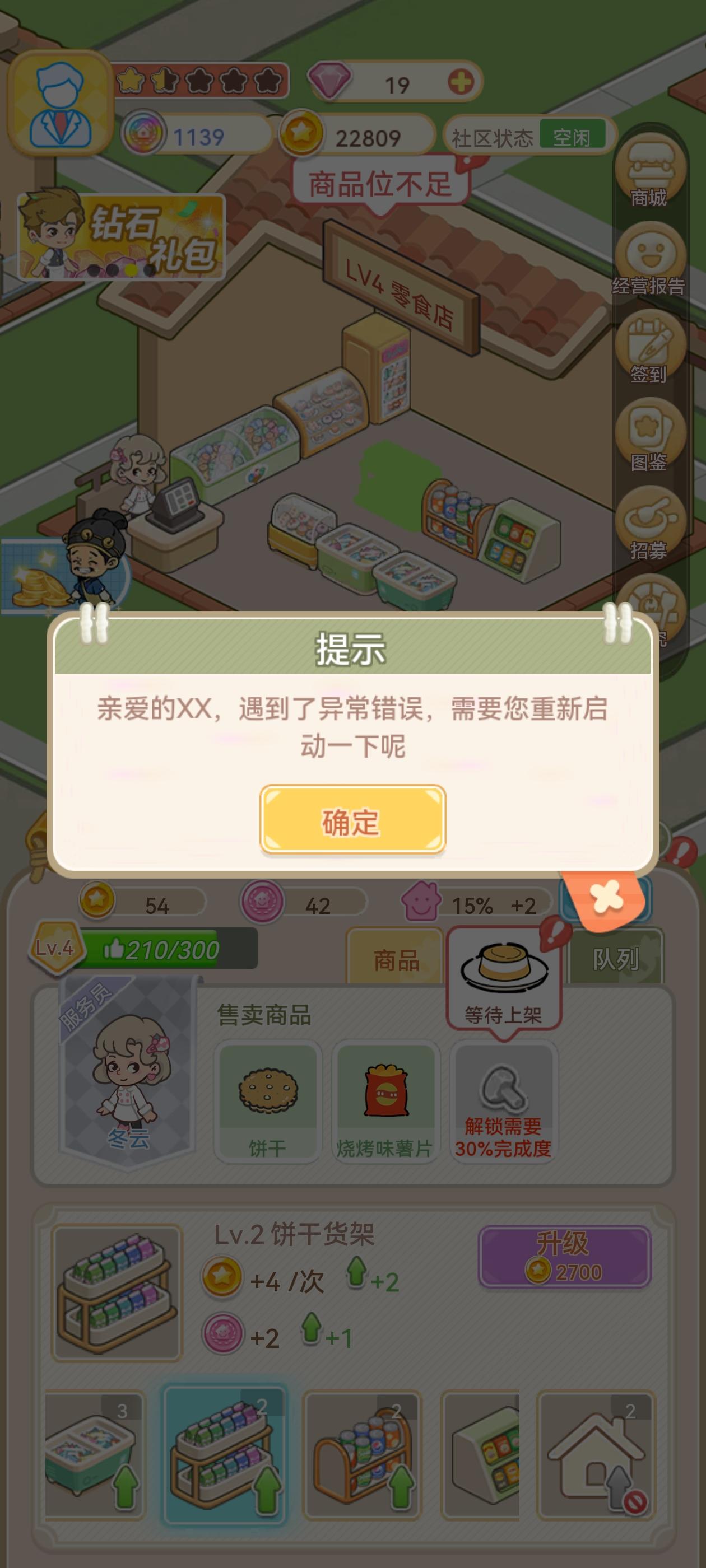Tap the Lv.4 210/300 progress bar
The image size is (706, 1568).
click(155, 950)
